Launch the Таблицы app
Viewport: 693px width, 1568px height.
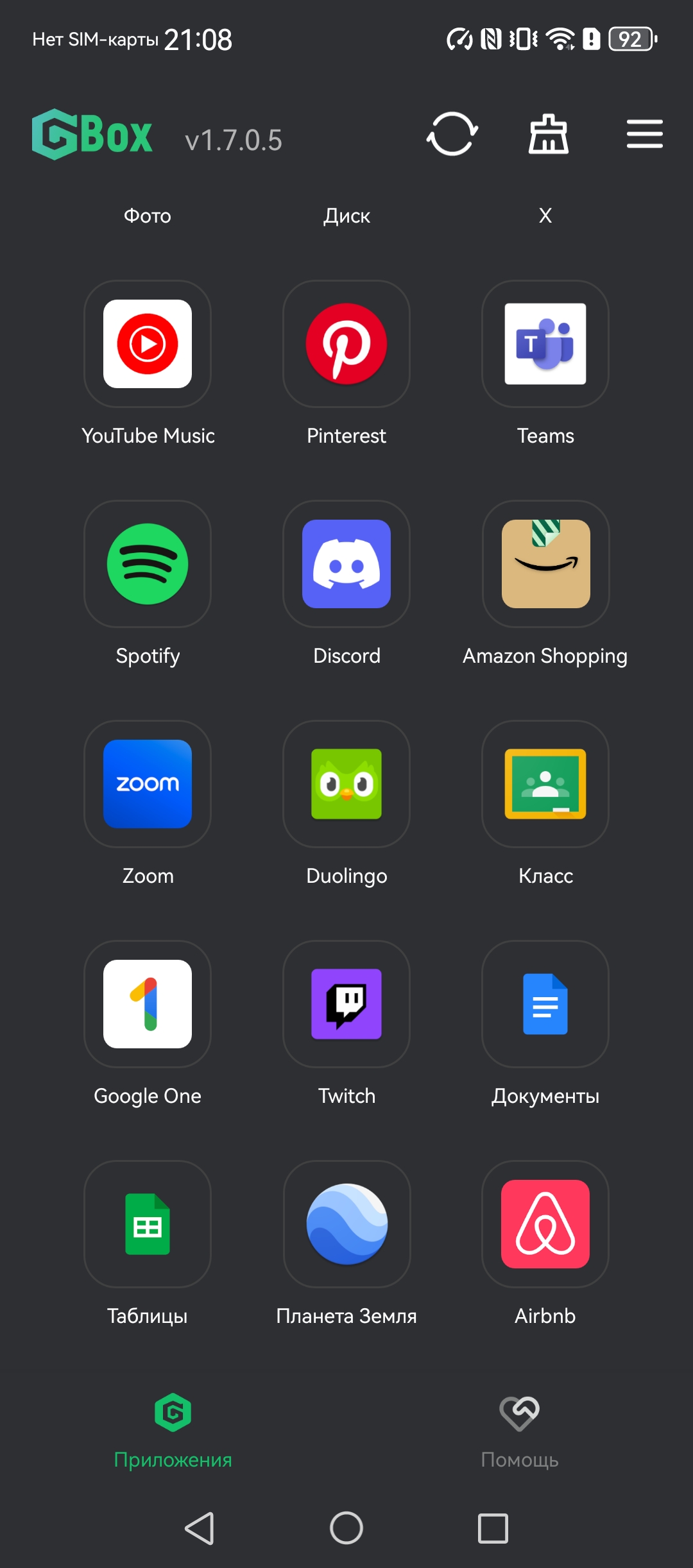click(148, 1224)
